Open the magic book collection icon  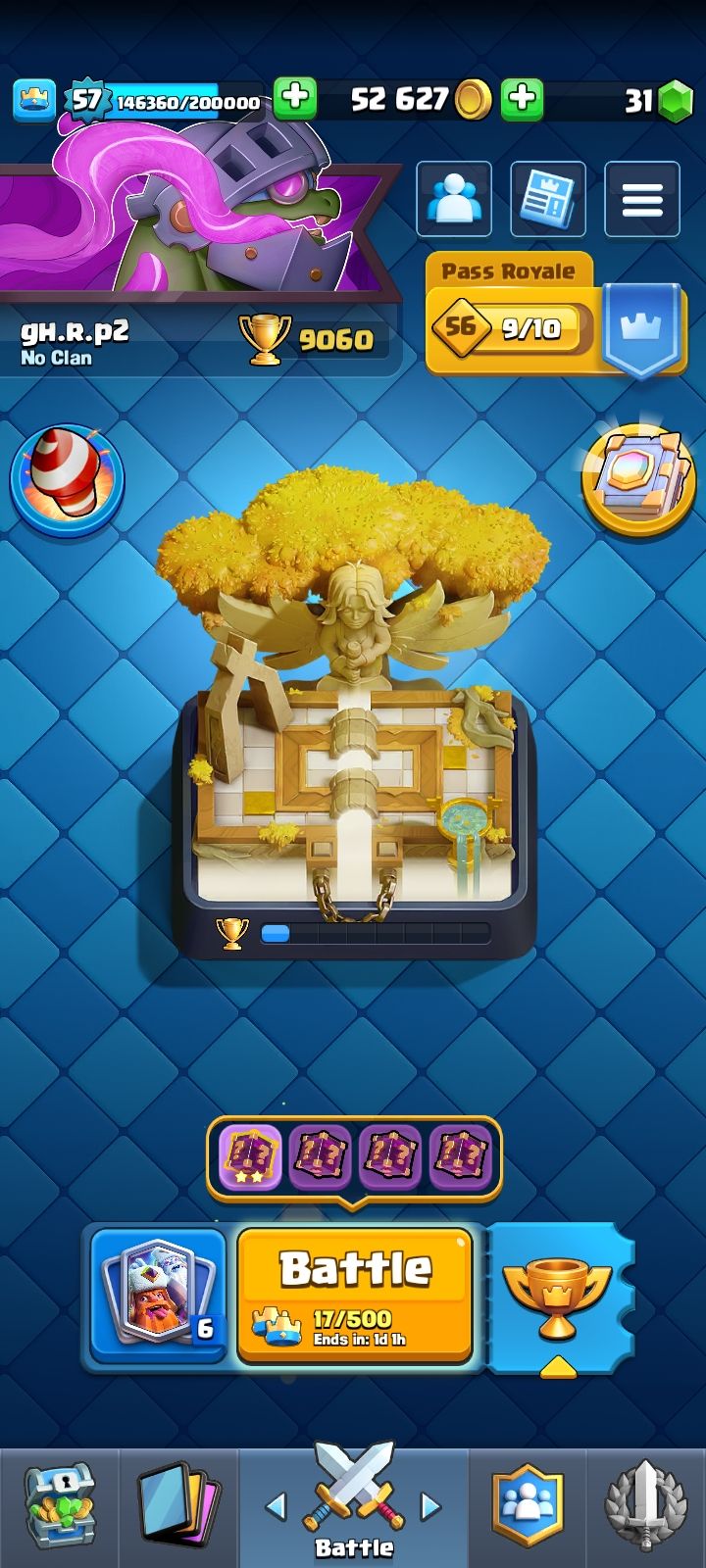click(x=638, y=479)
